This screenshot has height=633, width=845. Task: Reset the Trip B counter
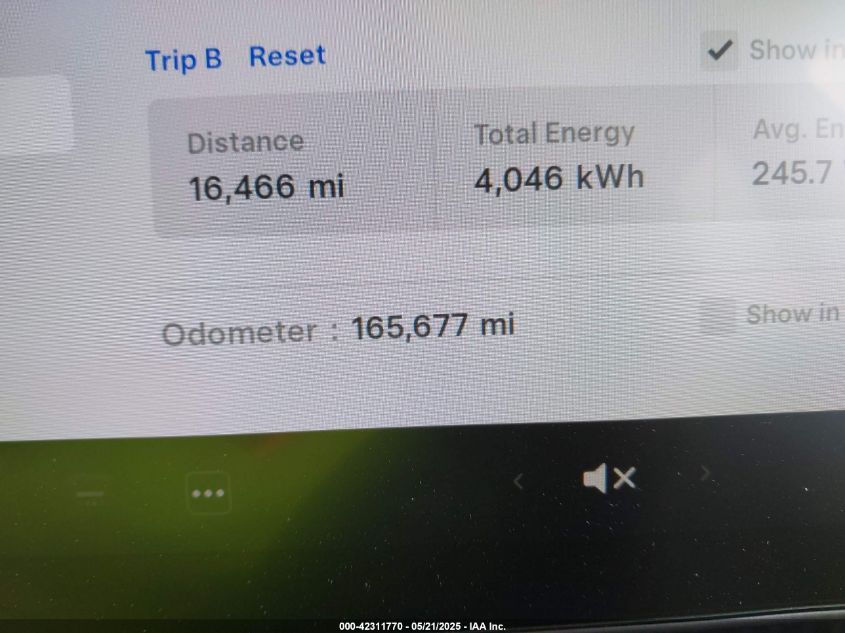[x=287, y=56]
